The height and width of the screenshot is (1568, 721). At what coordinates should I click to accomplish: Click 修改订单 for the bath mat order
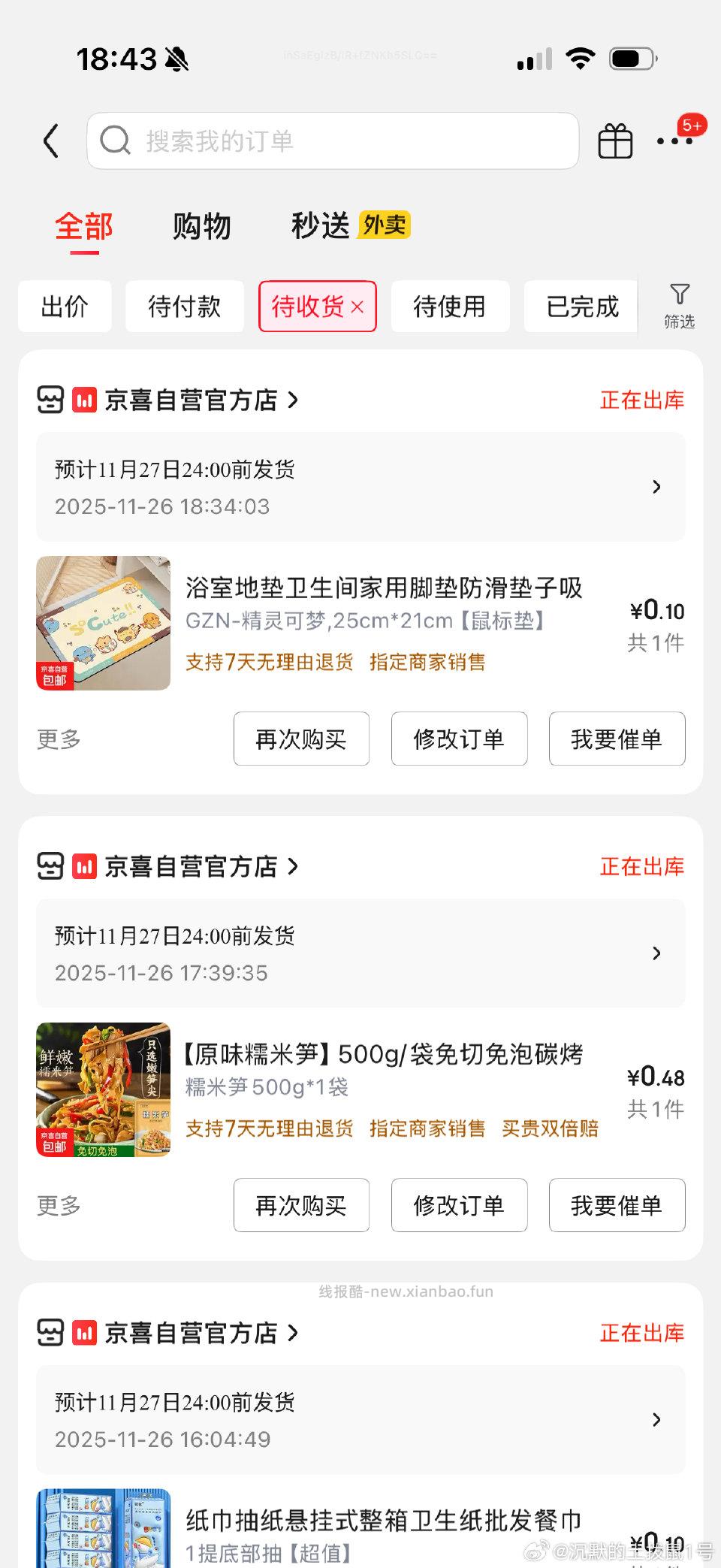coord(459,739)
